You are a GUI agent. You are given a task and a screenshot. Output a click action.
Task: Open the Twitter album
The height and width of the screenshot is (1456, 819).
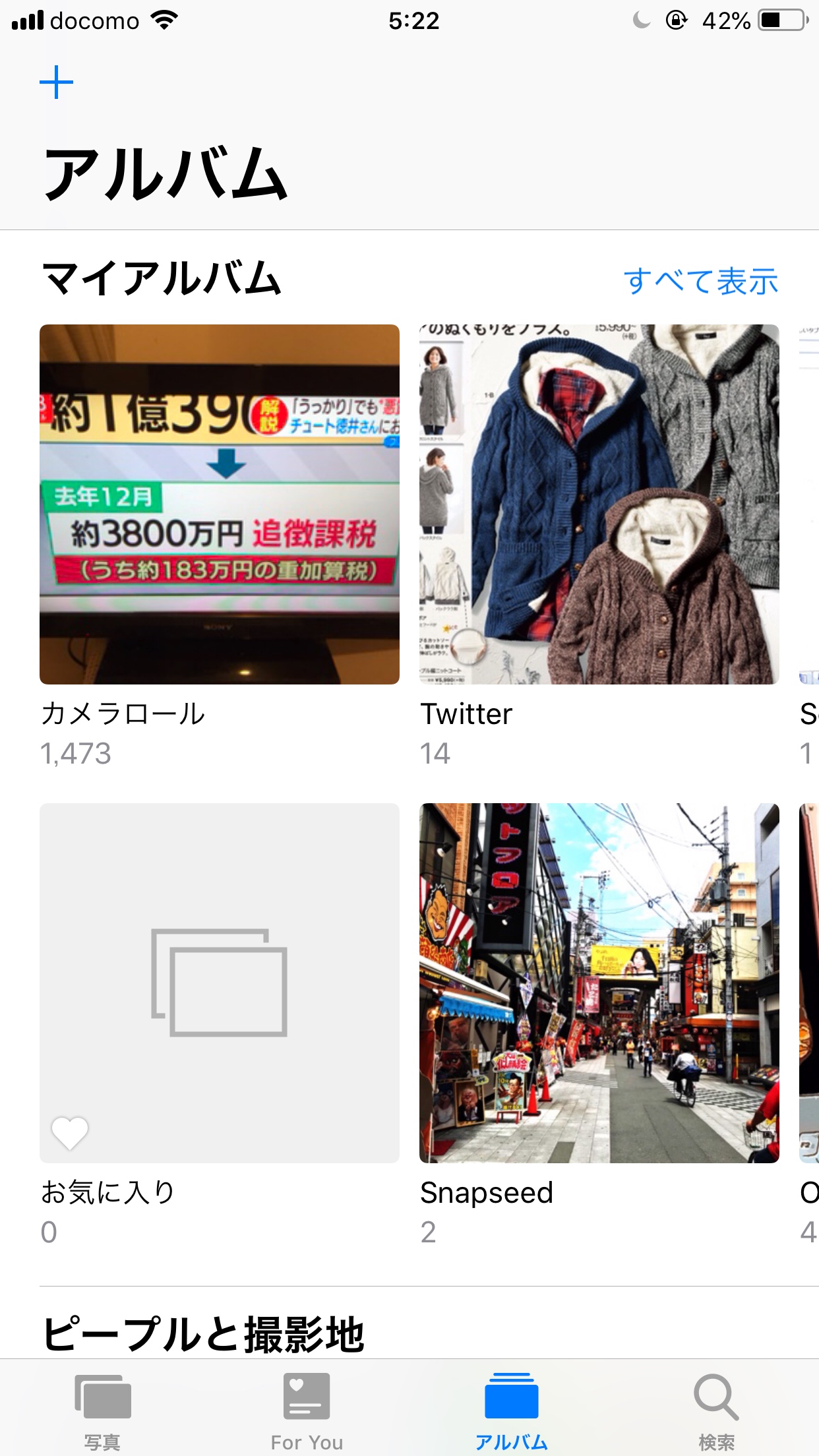click(x=599, y=504)
